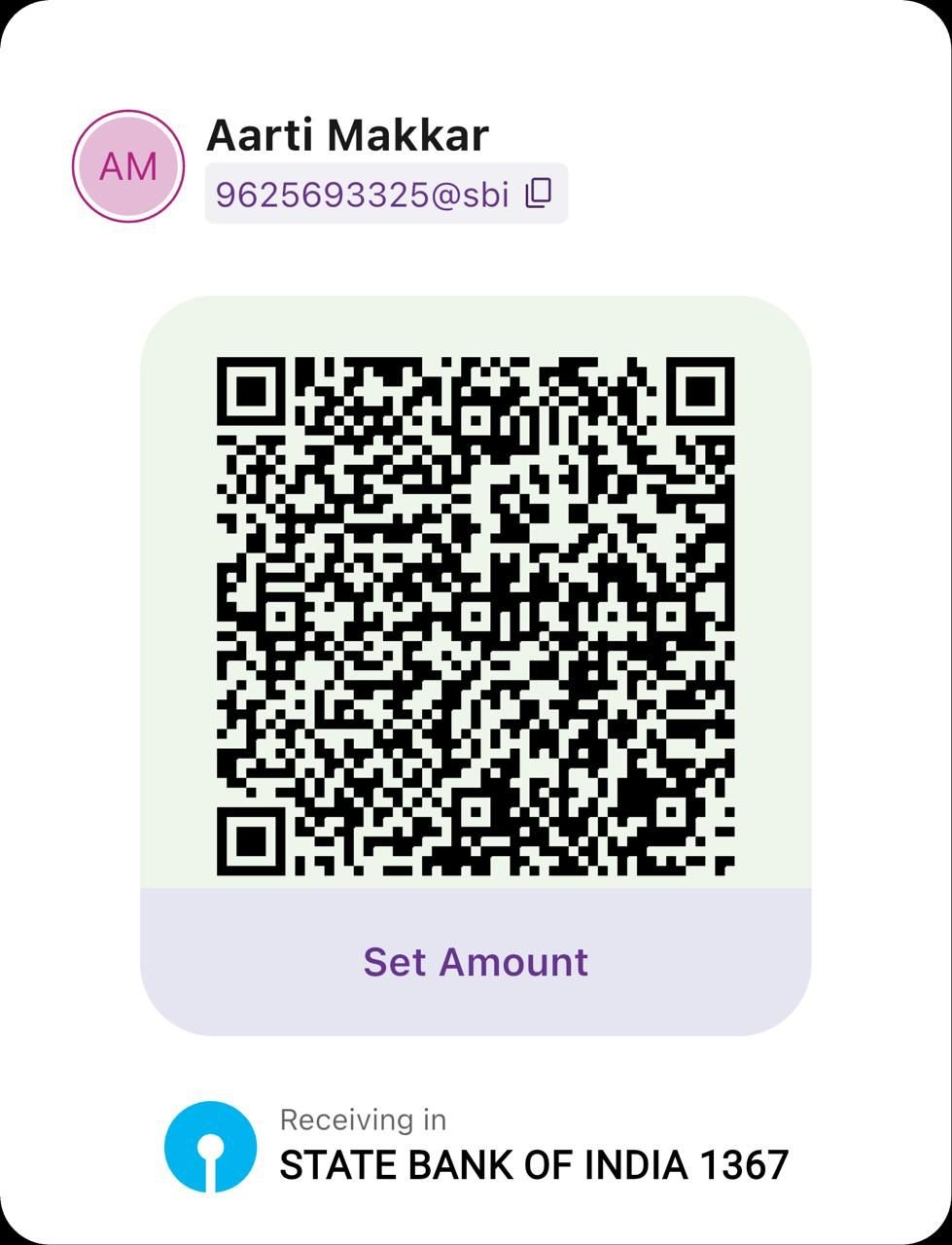Image resolution: width=952 pixels, height=1245 pixels.
Task: Click the pink profile initials badge
Action: pos(129,165)
